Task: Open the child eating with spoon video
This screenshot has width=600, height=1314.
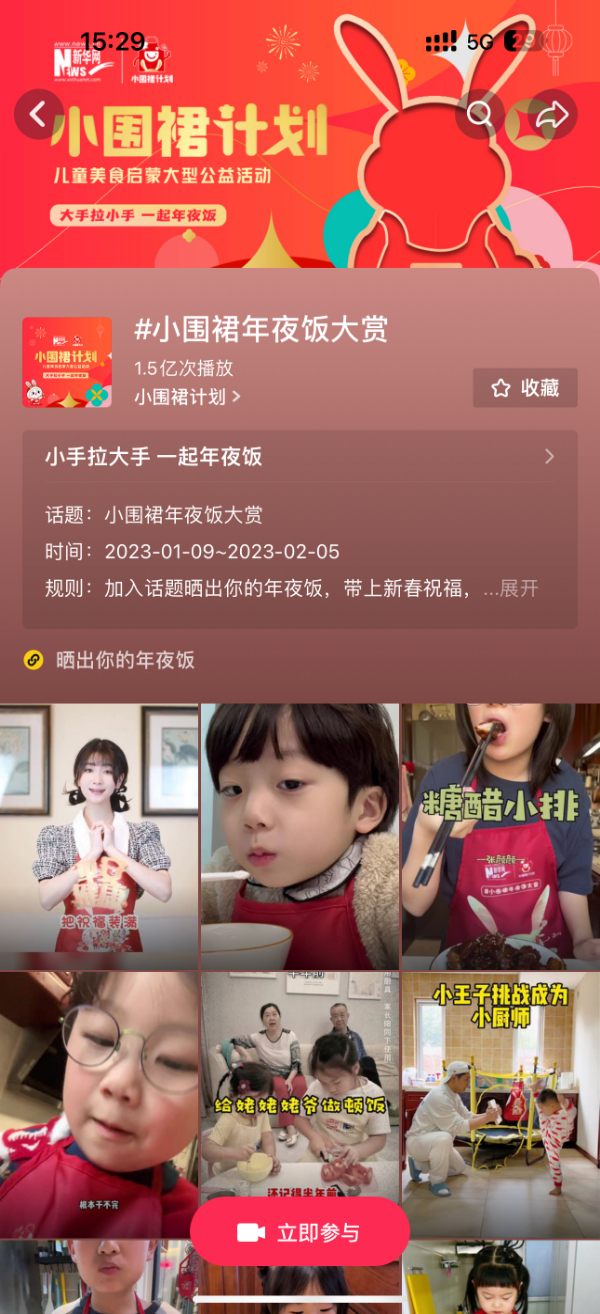Action: (x=300, y=835)
